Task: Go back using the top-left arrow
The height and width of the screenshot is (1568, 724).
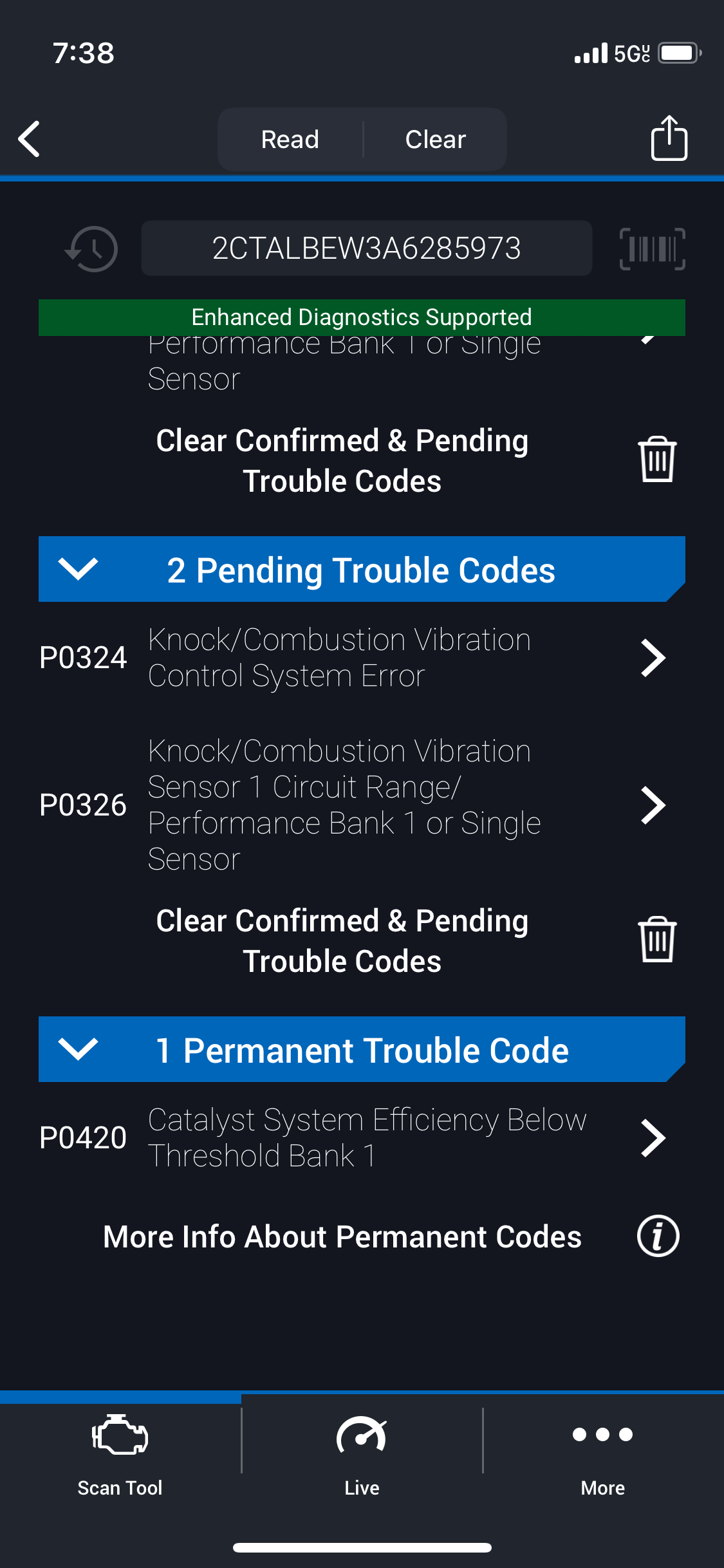Action: (30, 139)
